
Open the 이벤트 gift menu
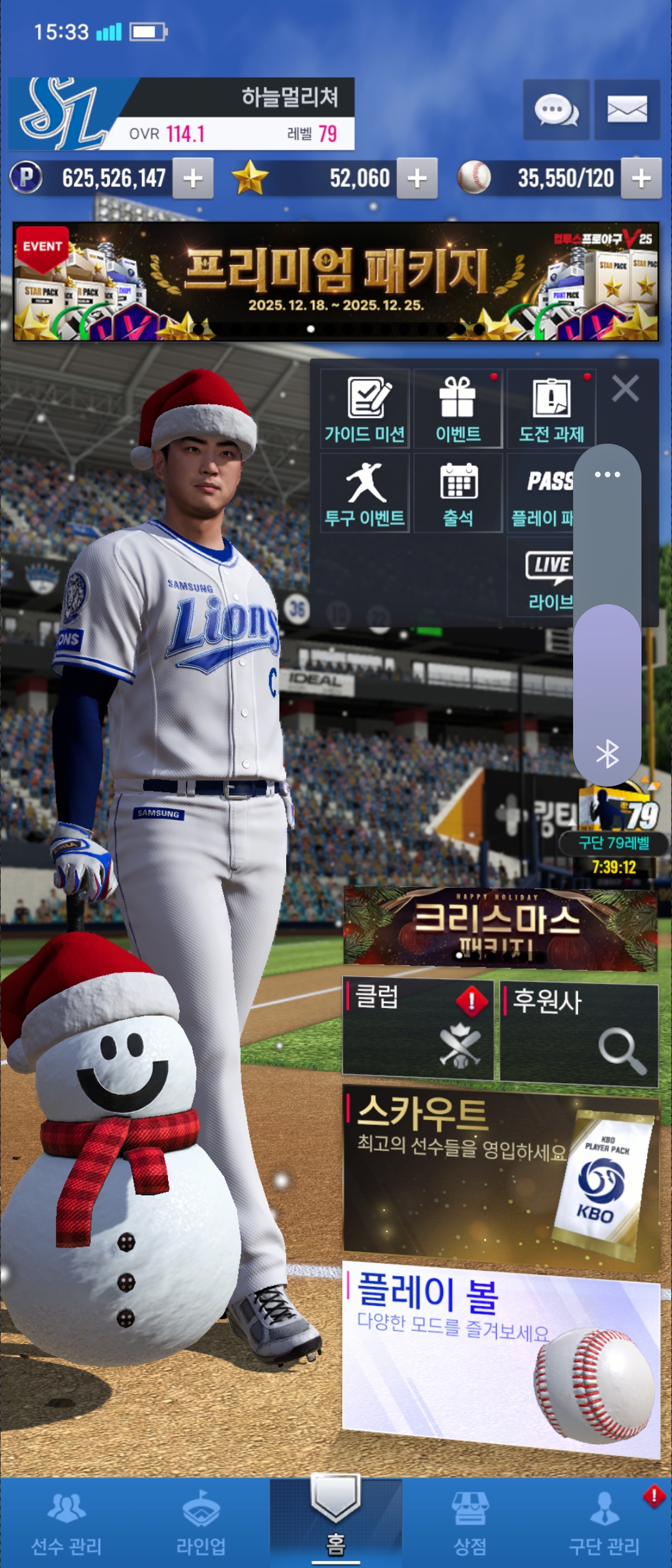458,408
